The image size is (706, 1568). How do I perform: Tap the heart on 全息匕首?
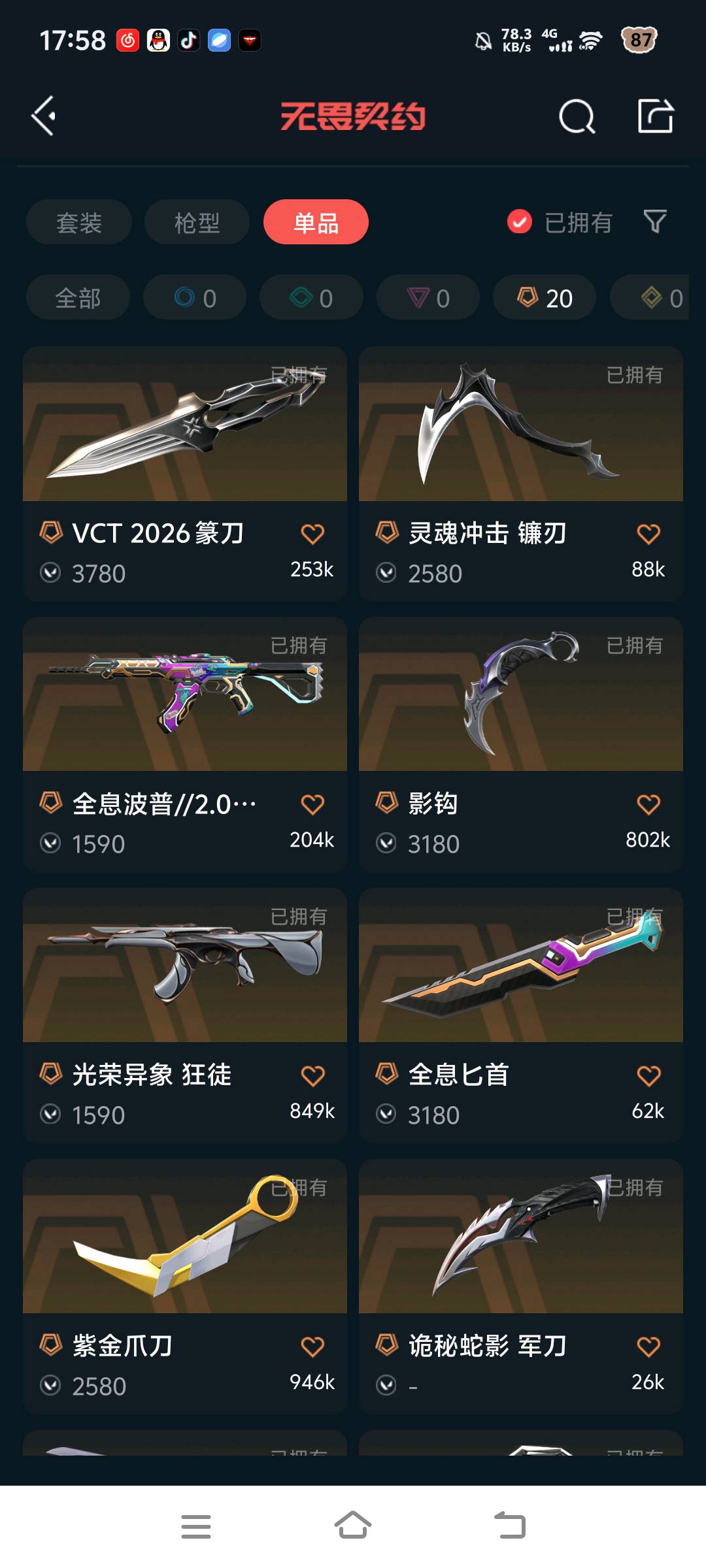[x=648, y=1075]
